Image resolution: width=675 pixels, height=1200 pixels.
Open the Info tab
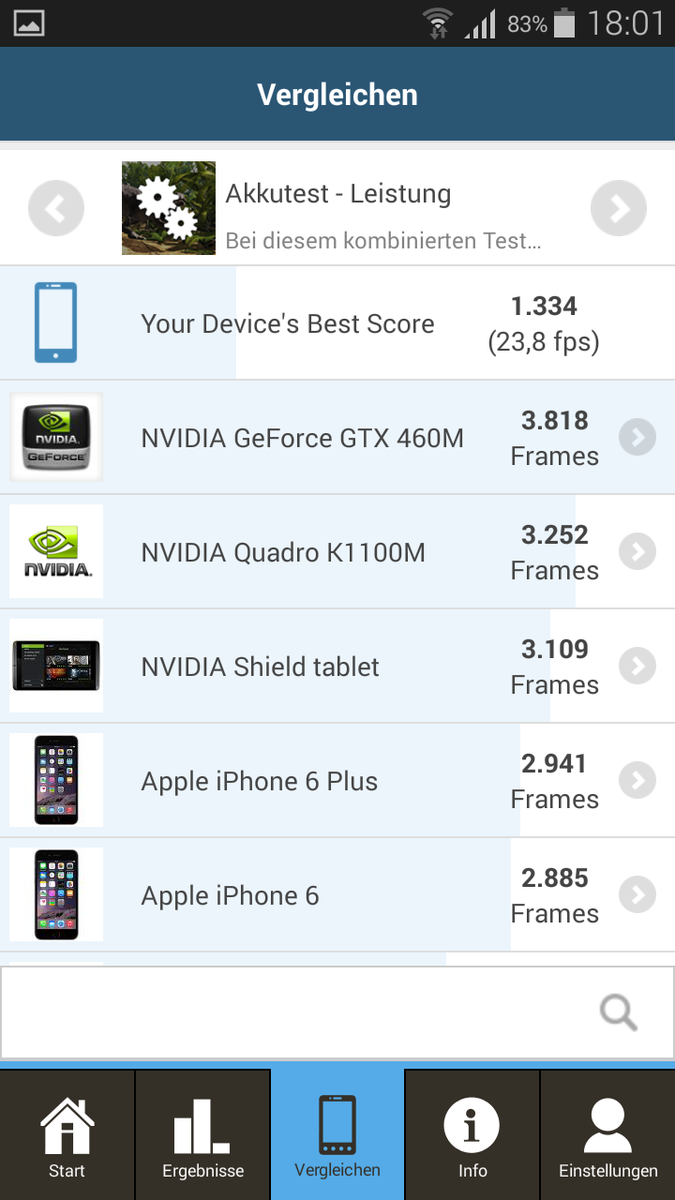472,1135
